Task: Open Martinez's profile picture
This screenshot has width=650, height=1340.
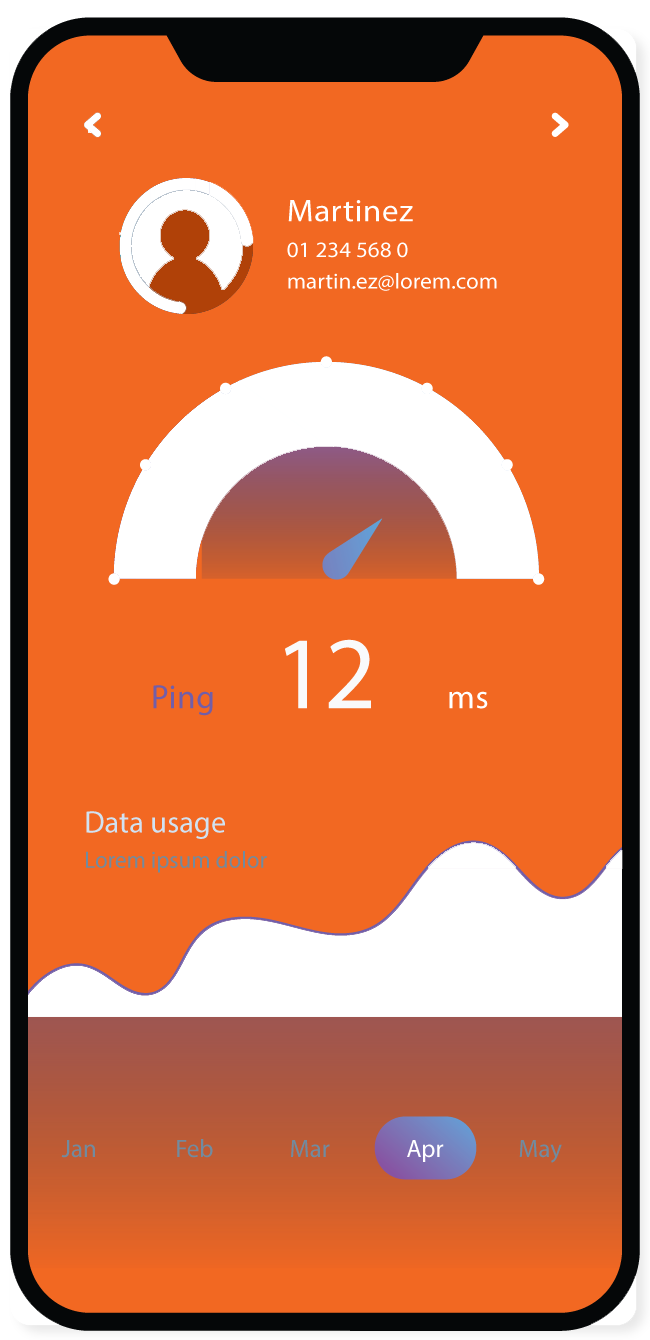Action: point(186,246)
